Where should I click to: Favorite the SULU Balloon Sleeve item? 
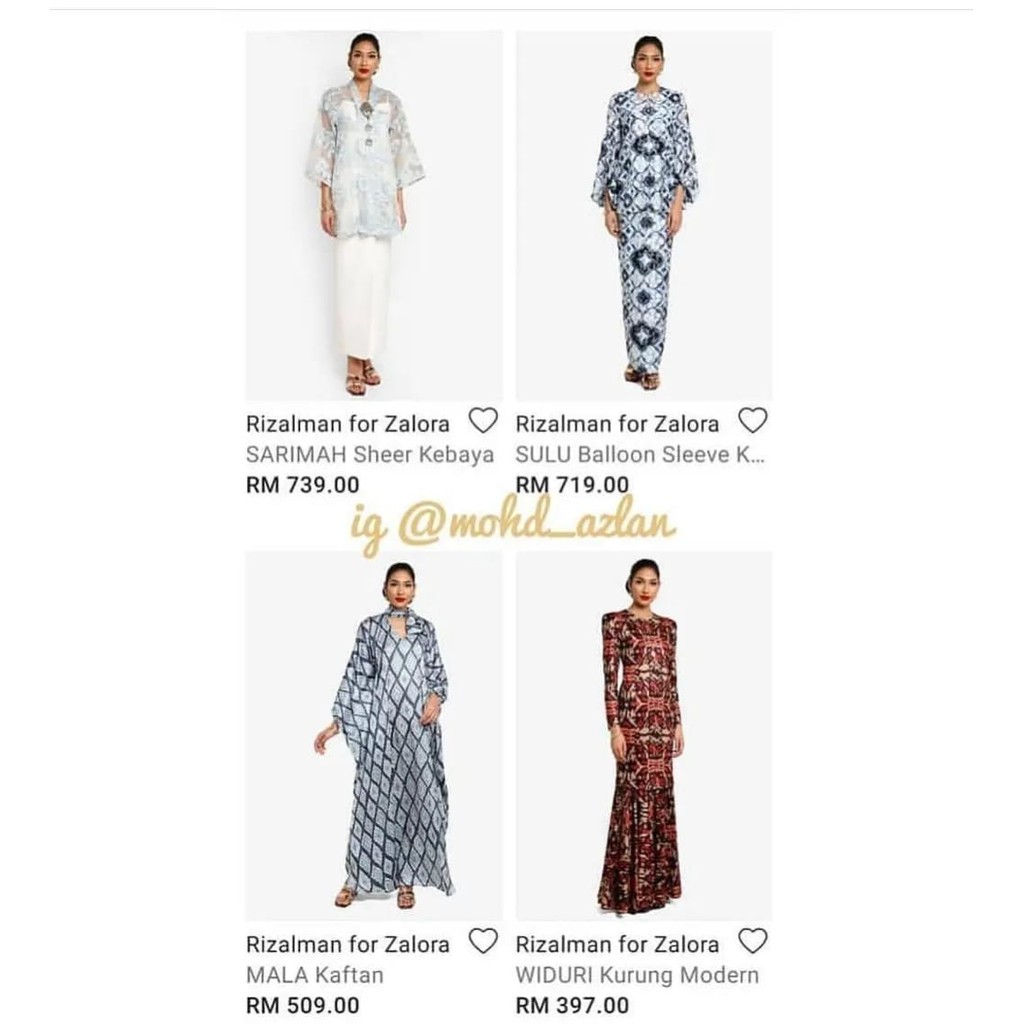[x=752, y=421]
